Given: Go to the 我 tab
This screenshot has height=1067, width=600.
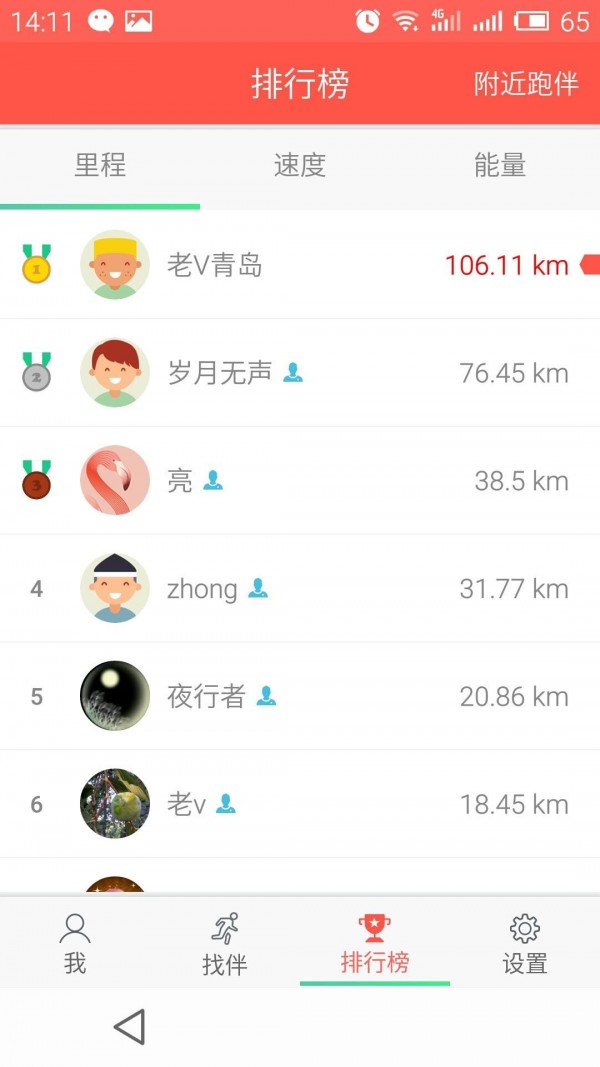Looking at the screenshot, I should [75, 943].
